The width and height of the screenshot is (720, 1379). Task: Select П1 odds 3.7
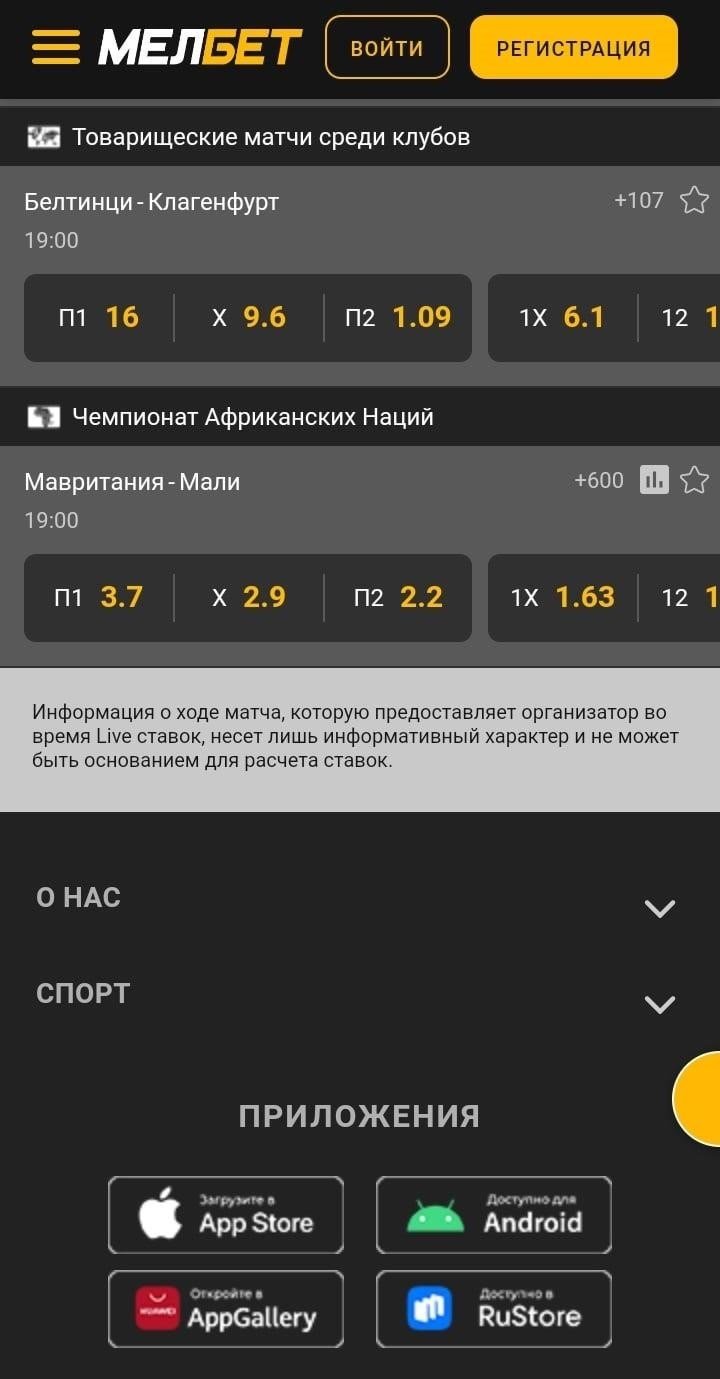click(99, 598)
